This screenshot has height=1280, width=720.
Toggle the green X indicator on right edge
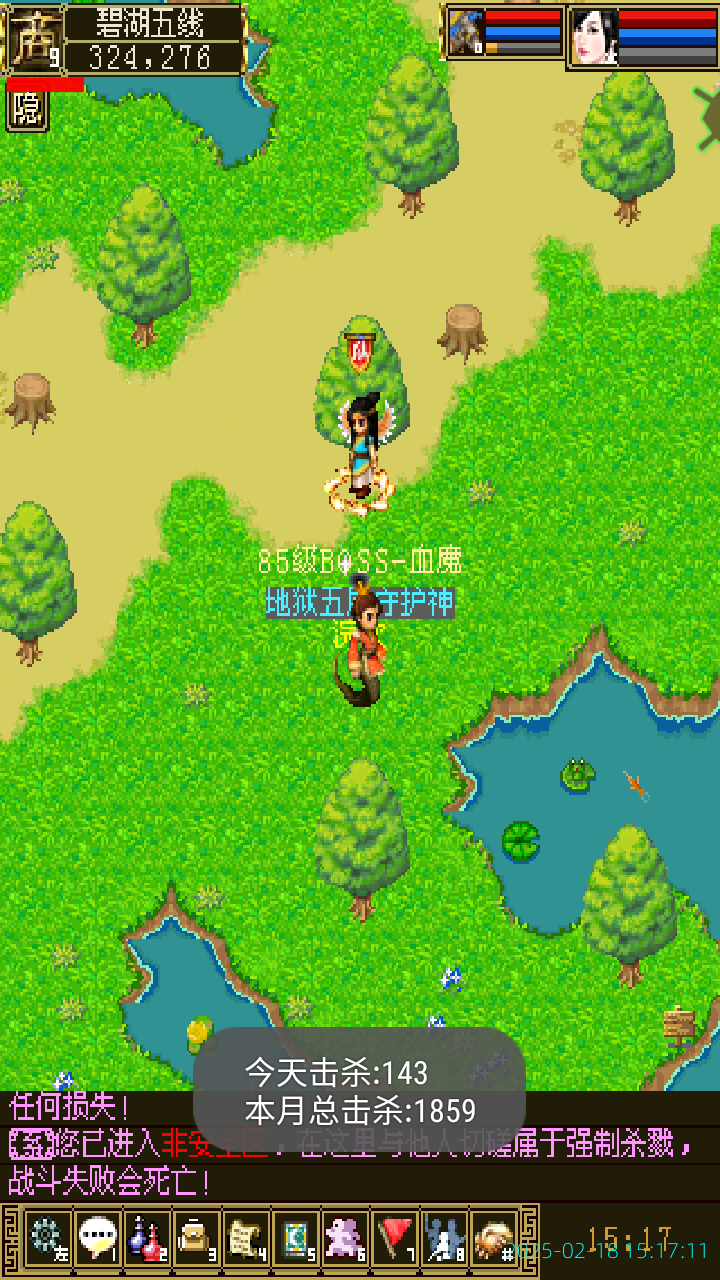pos(712,117)
